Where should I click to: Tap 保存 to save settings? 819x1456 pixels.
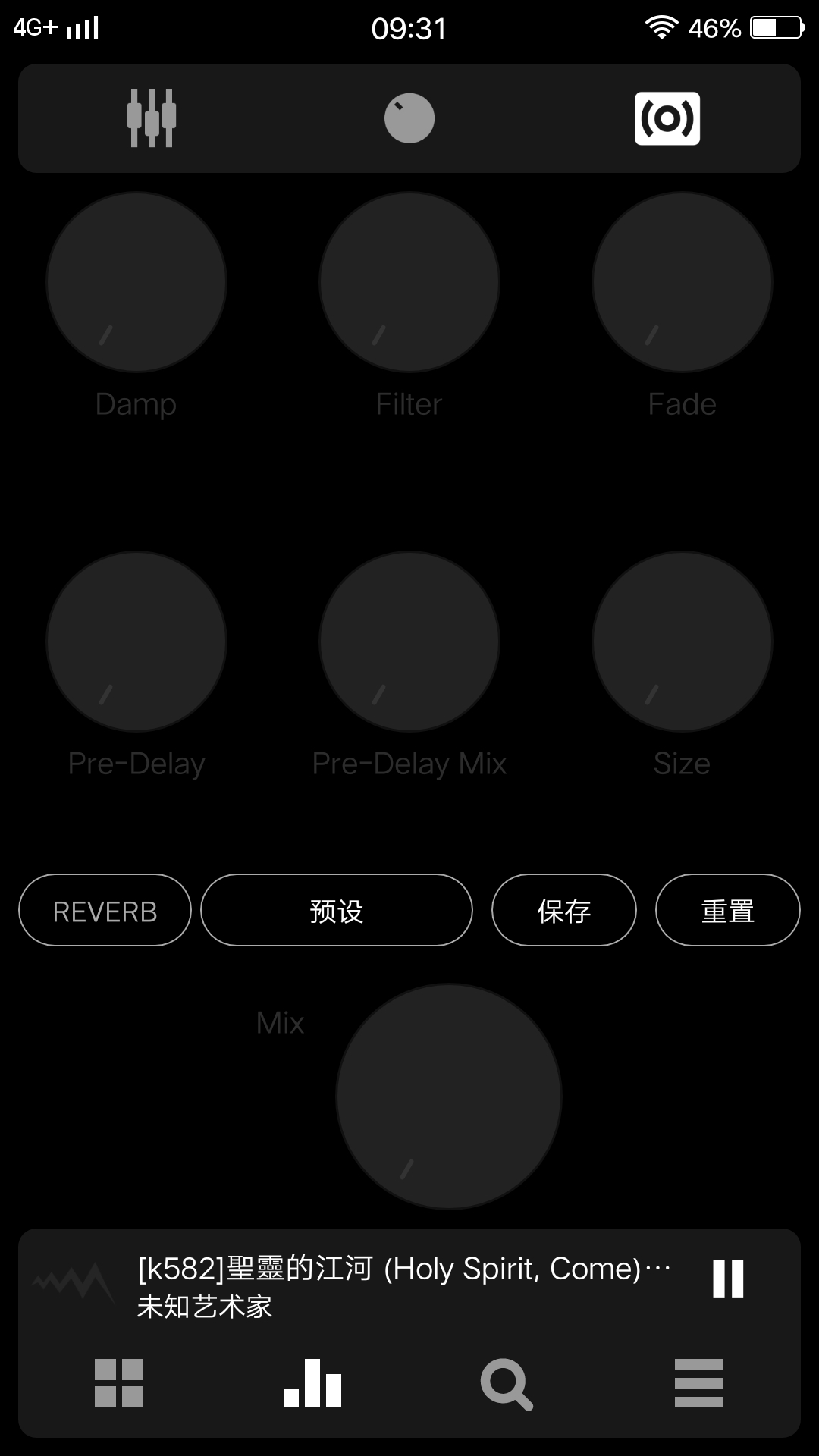tap(563, 910)
